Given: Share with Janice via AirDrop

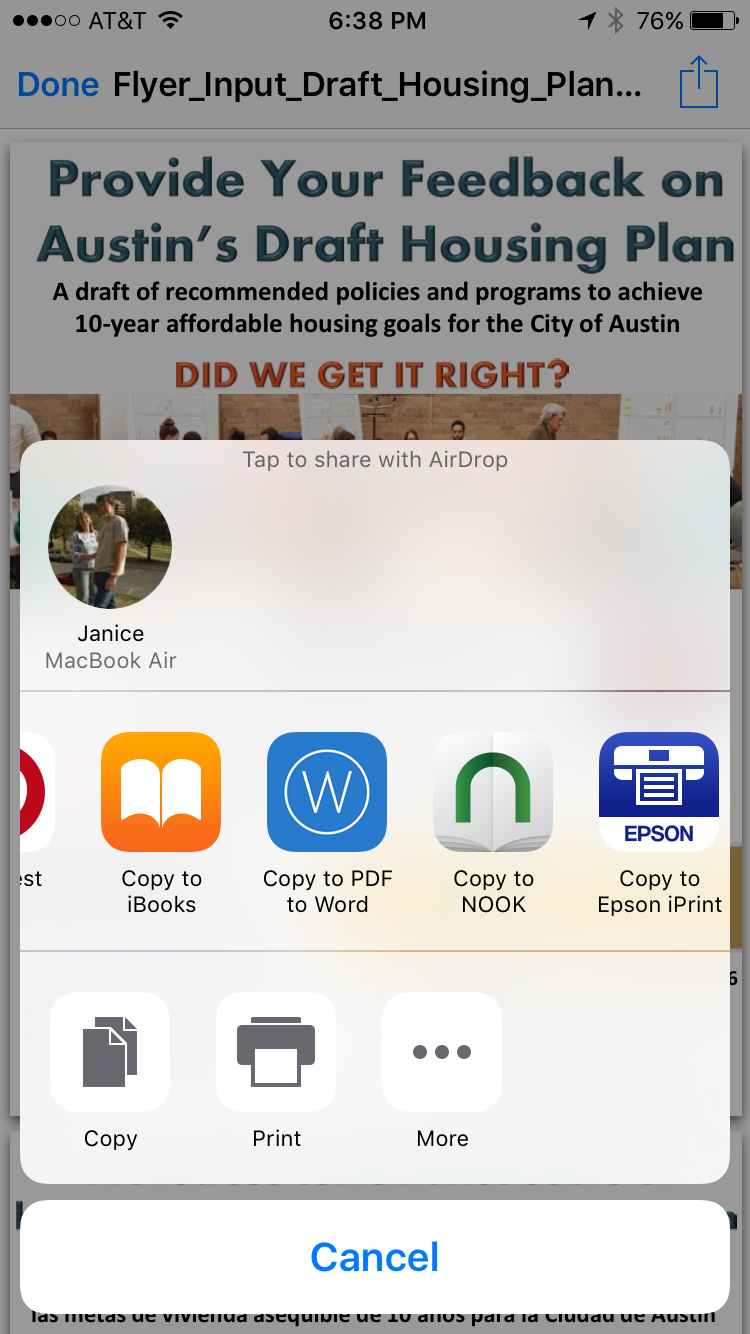Looking at the screenshot, I should pos(110,548).
